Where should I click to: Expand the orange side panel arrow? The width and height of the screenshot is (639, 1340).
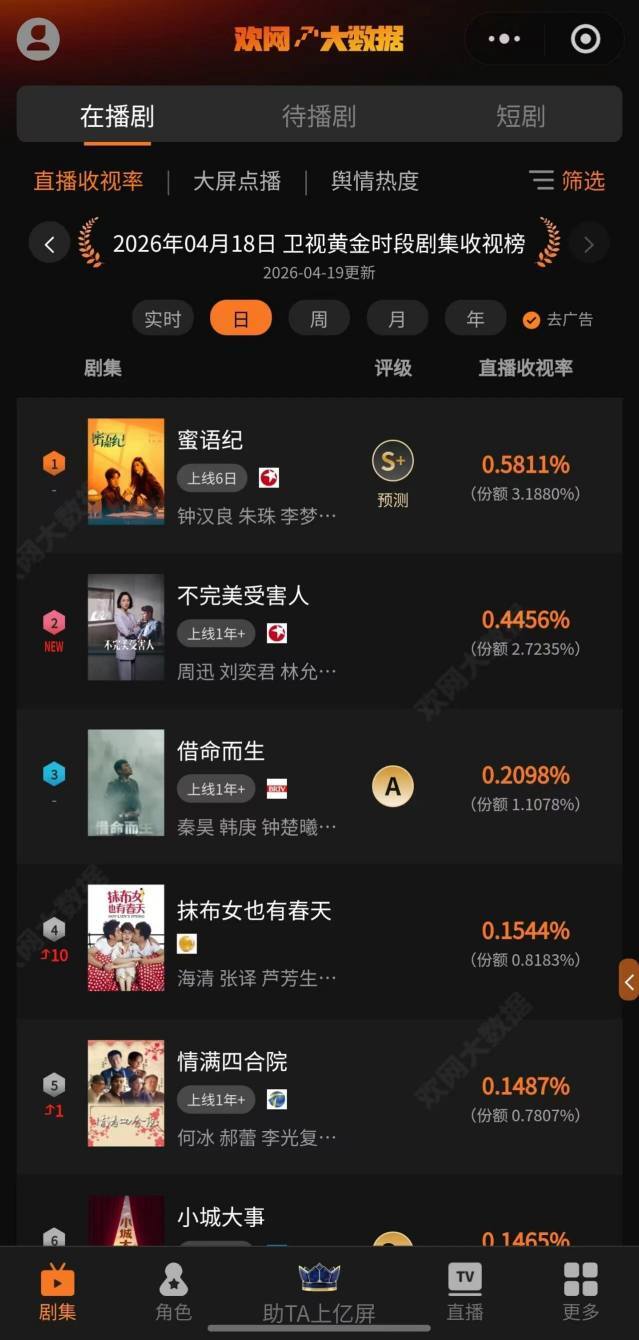pyautogui.click(x=628, y=981)
